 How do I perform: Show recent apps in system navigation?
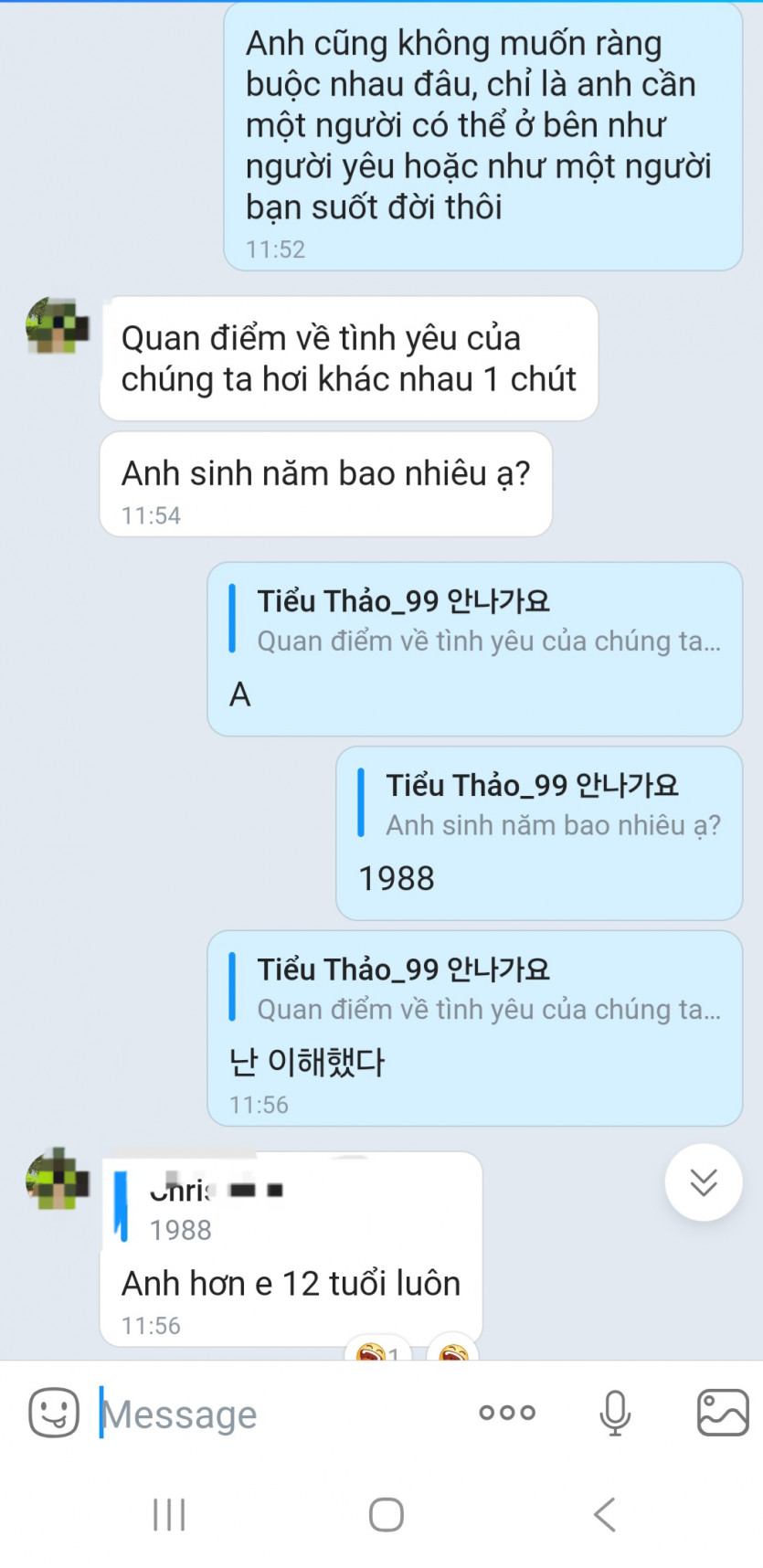(x=169, y=1514)
